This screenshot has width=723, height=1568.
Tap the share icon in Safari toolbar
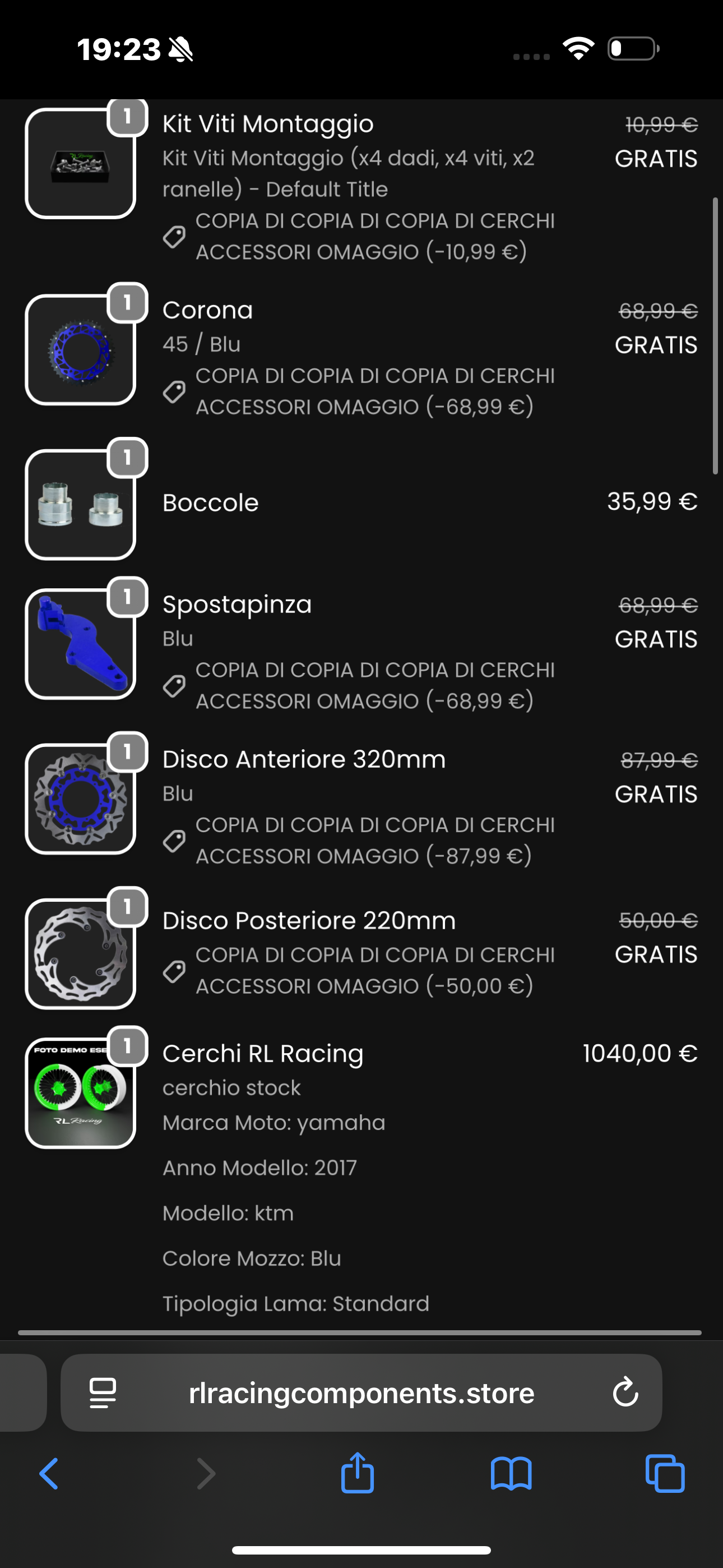coord(358,1473)
